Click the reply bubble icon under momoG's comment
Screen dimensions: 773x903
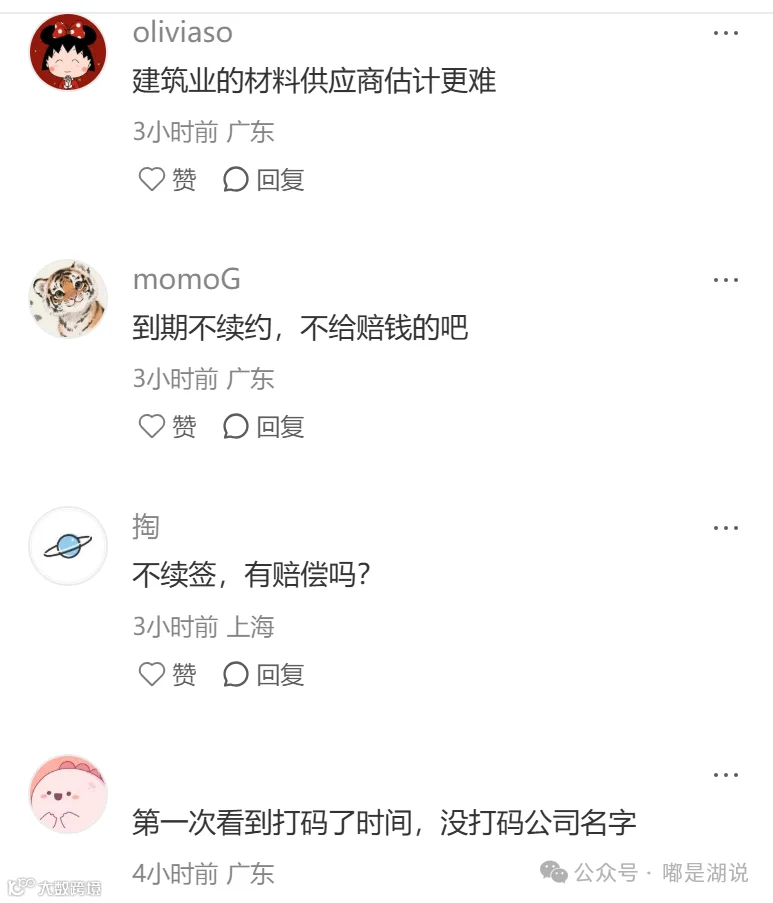coord(236,427)
